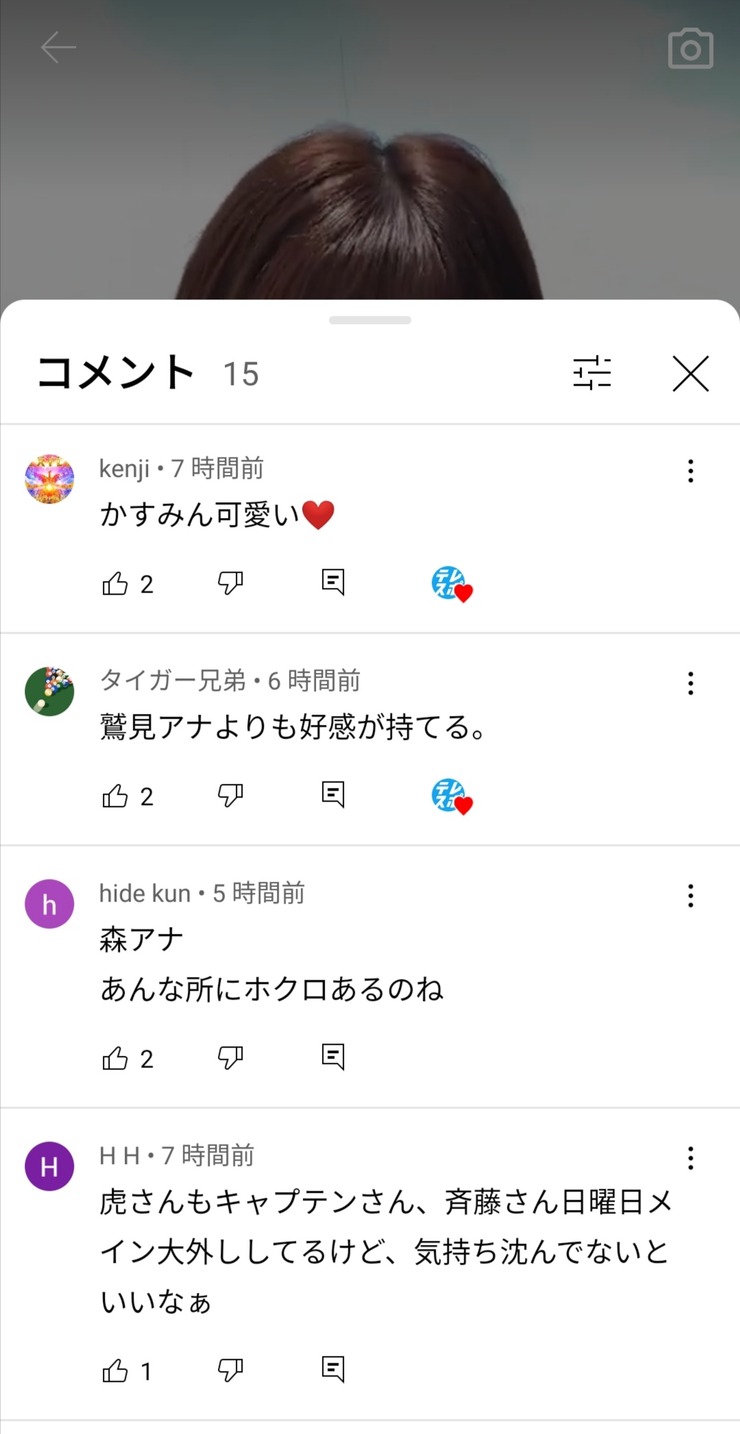
Task: Dislike kenji's comment
Action: click(x=231, y=584)
